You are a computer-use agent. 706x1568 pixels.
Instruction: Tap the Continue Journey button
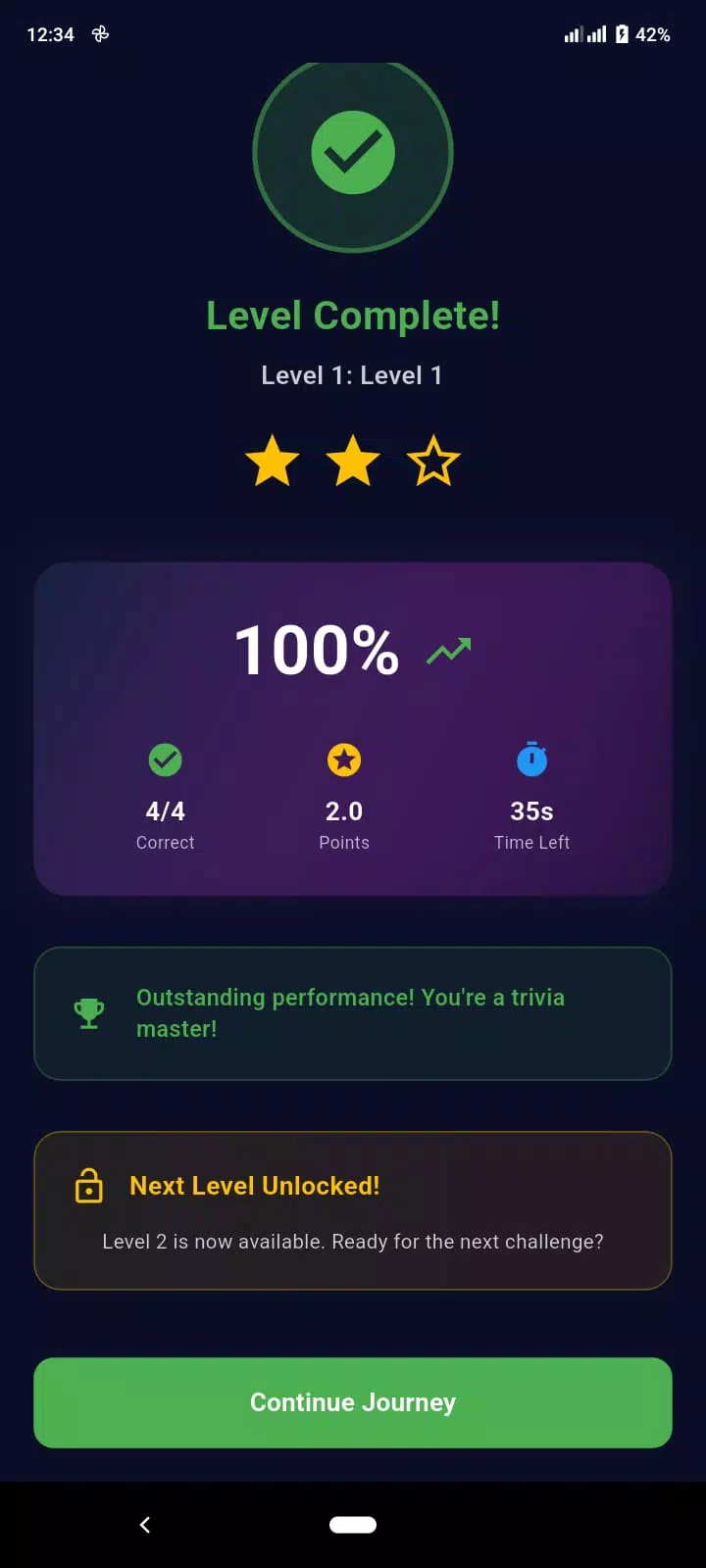pyautogui.click(x=353, y=1402)
